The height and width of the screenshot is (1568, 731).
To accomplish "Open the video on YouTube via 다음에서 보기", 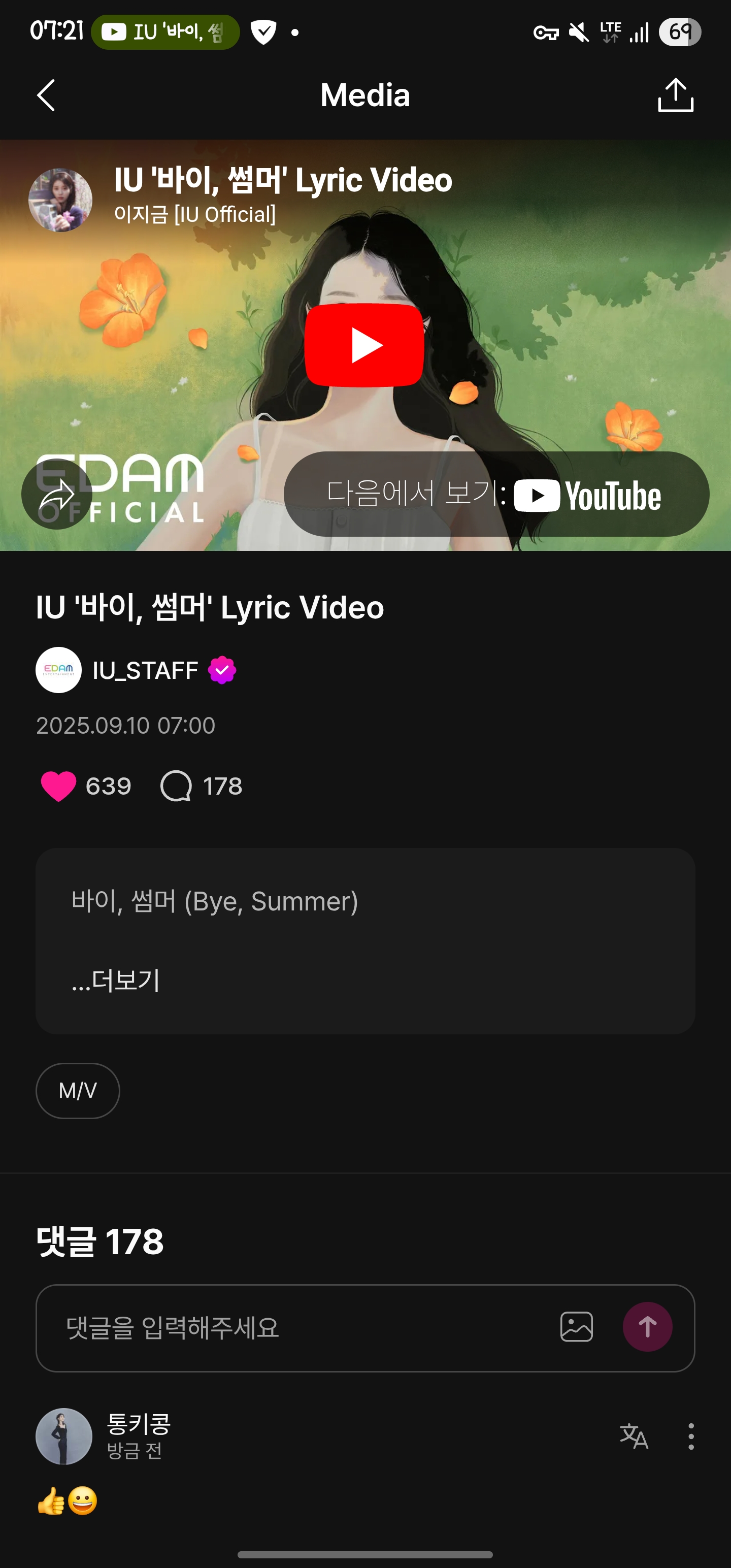I will (496, 494).
